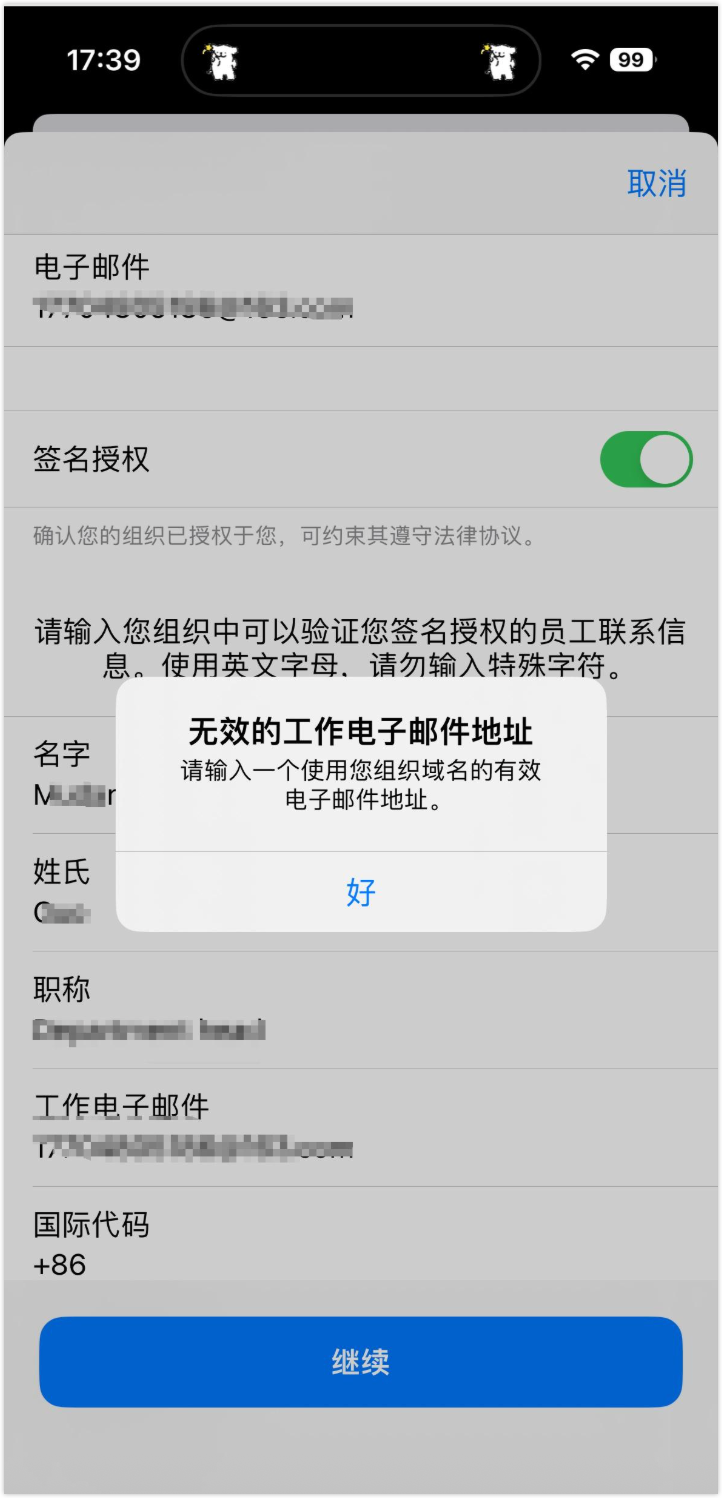
Task: Toggle the 签名授权 switch
Action: point(645,460)
